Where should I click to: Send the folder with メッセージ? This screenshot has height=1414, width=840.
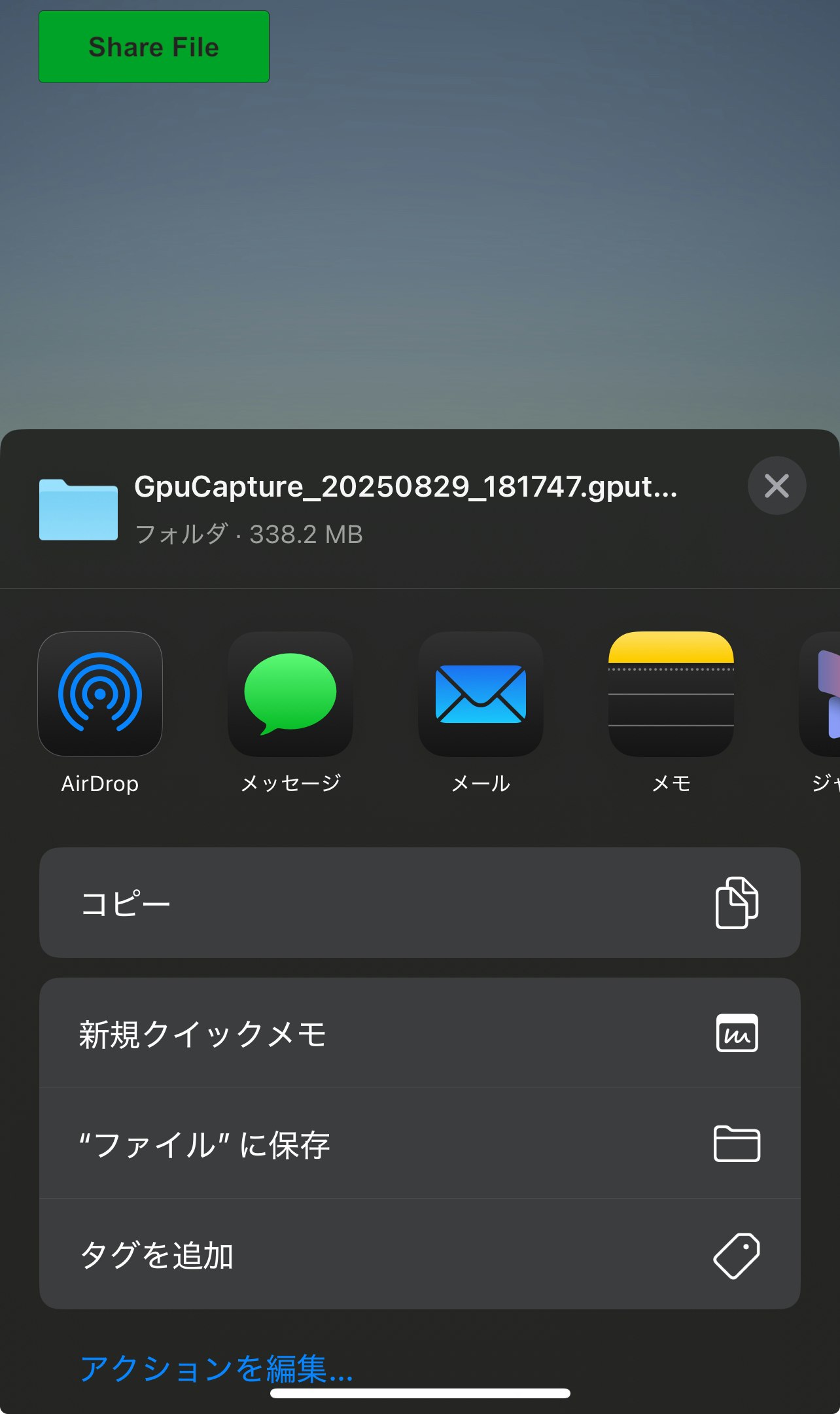click(290, 694)
